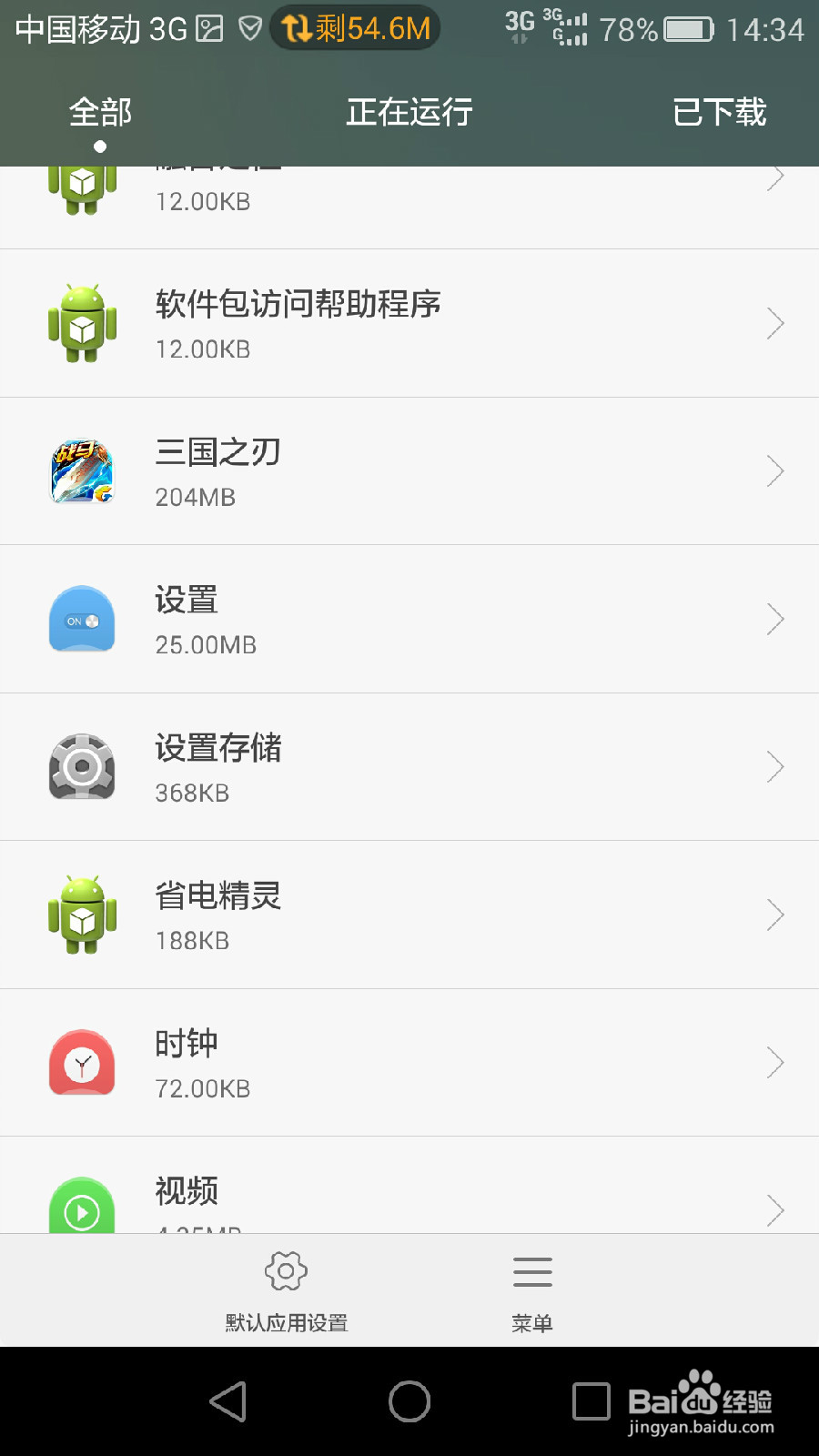
Task: Open the 时钟 app entry
Action: 409,1063
